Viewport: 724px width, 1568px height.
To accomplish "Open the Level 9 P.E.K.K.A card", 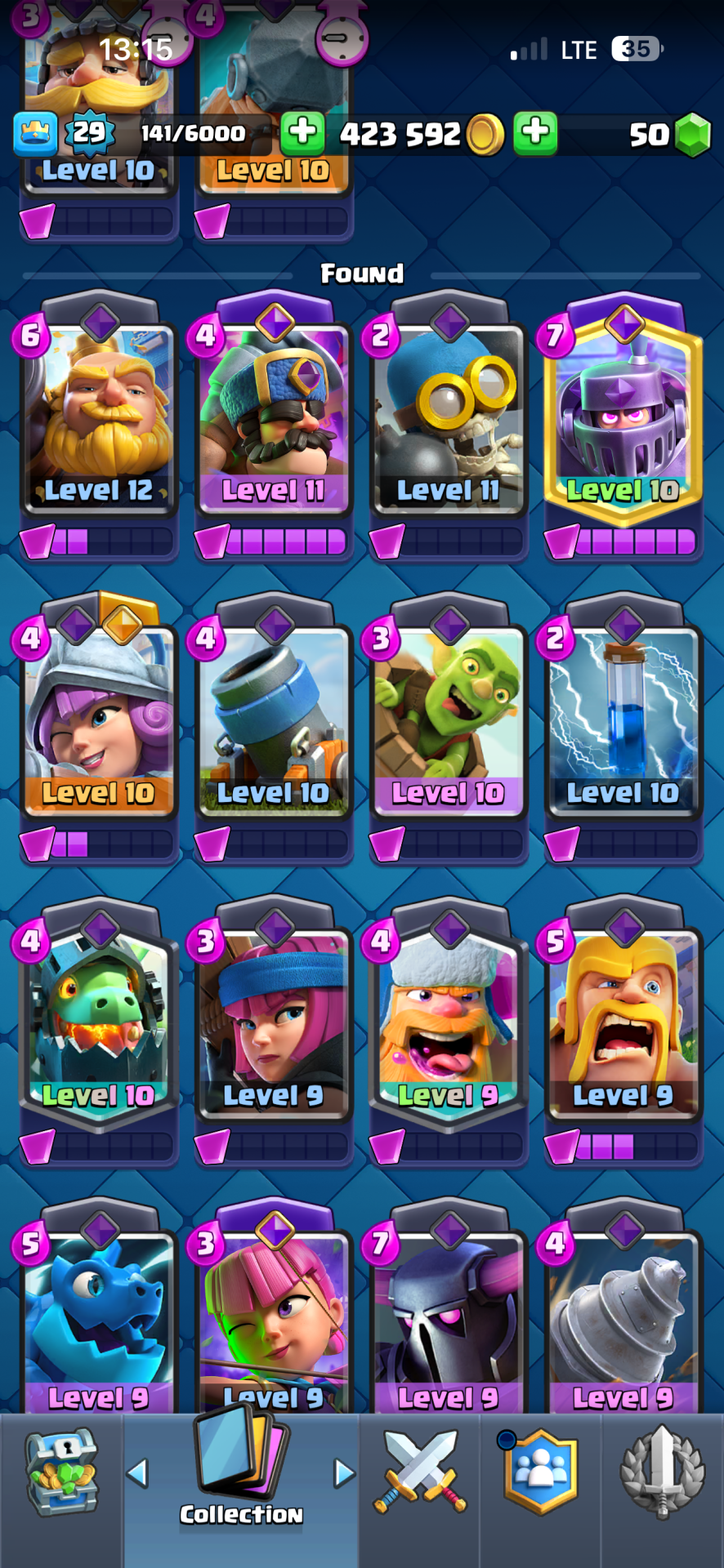I will tap(448, 1323).
